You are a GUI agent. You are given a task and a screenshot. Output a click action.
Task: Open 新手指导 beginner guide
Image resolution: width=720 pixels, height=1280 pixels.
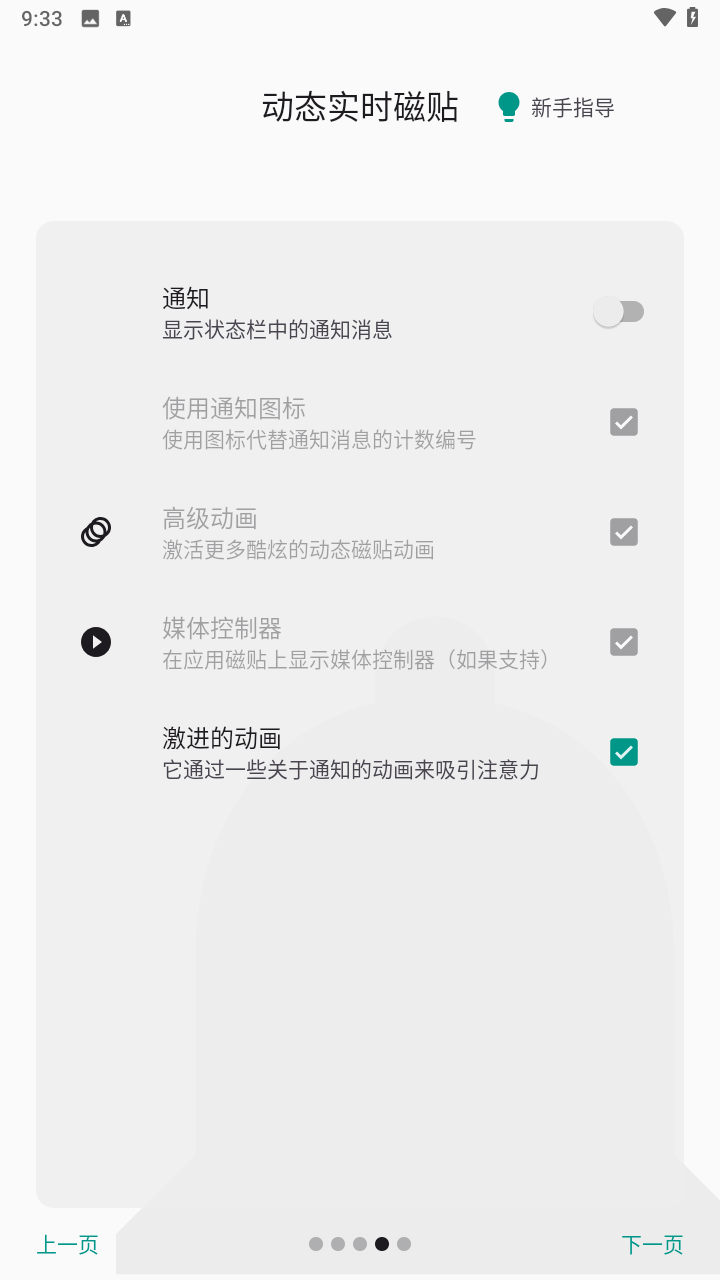[x=556, y=108]
